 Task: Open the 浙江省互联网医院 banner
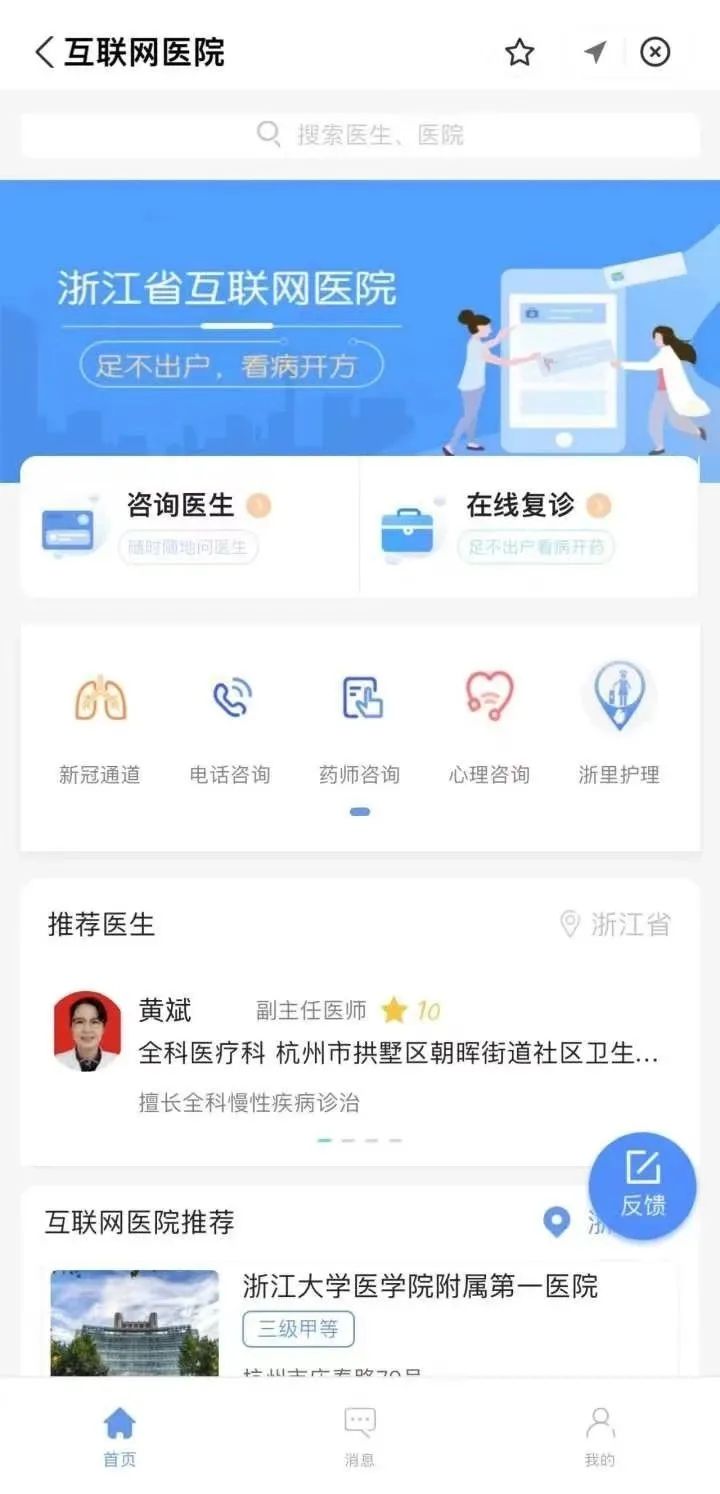pos(360,320)
